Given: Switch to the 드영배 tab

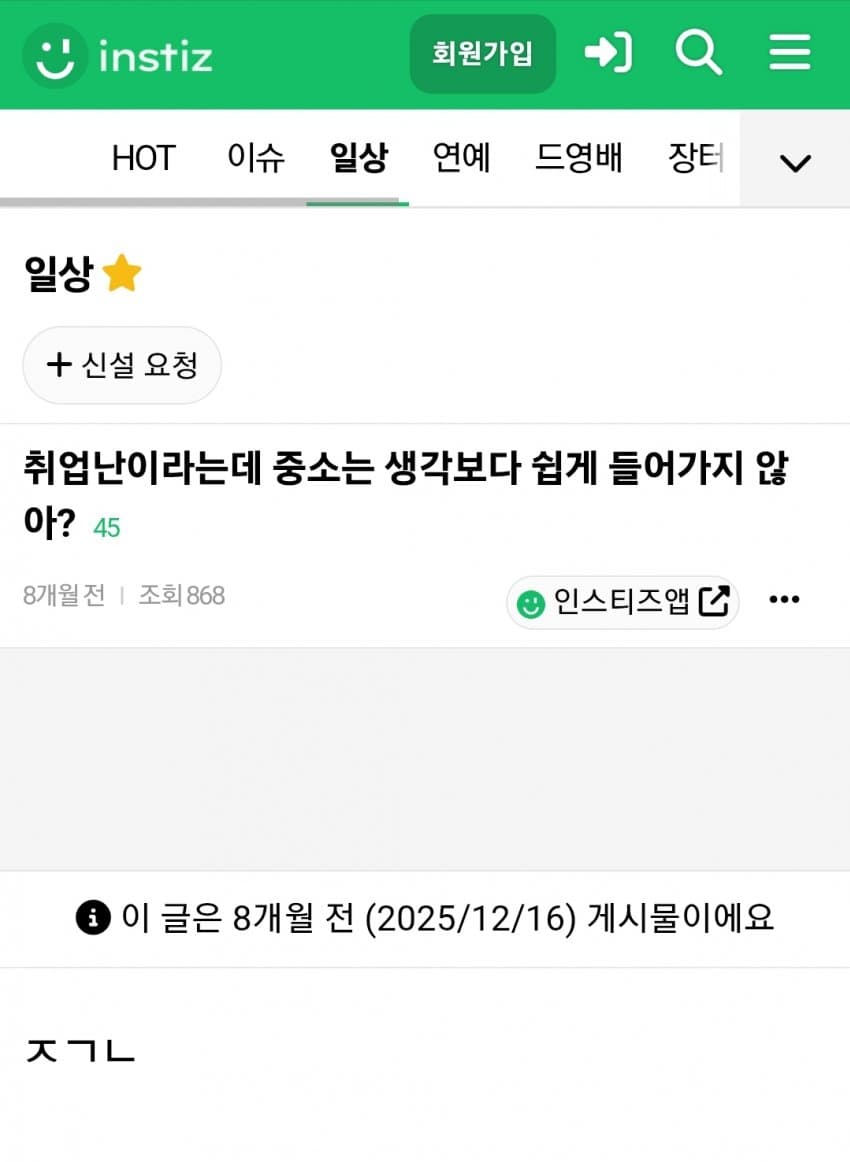Looking at the screenshot, I should pos(579,158).
